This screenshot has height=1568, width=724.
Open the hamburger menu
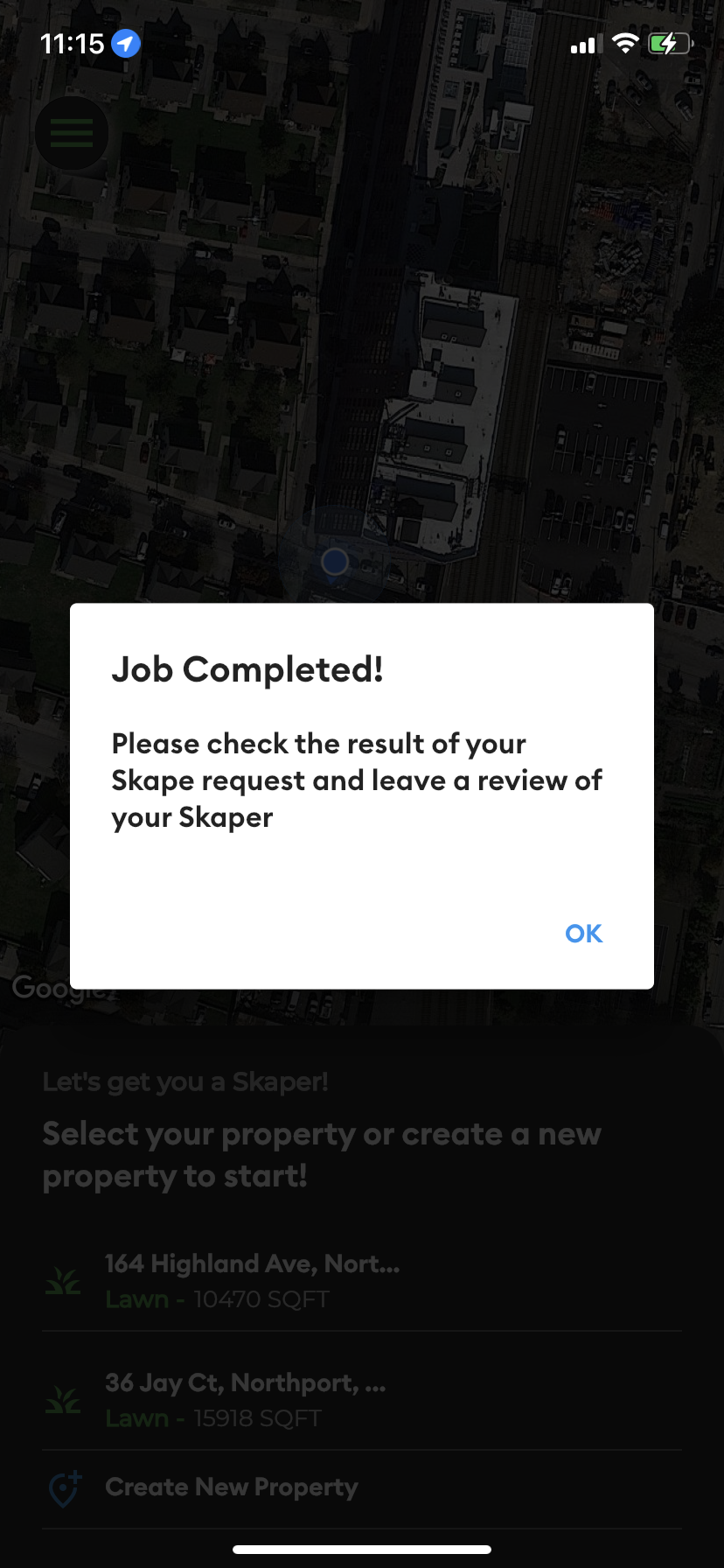pos(71,133)
